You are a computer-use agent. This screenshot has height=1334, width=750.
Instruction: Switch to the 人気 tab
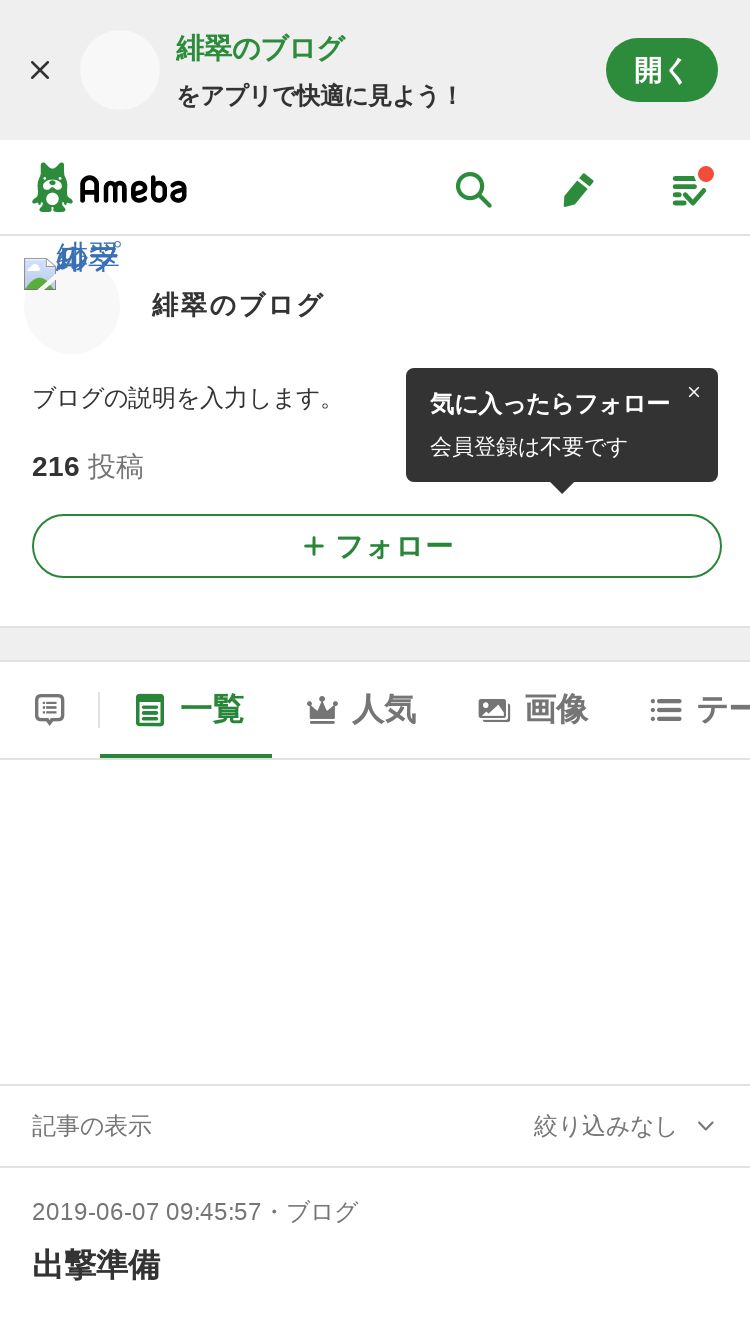(x=360, y=710)
